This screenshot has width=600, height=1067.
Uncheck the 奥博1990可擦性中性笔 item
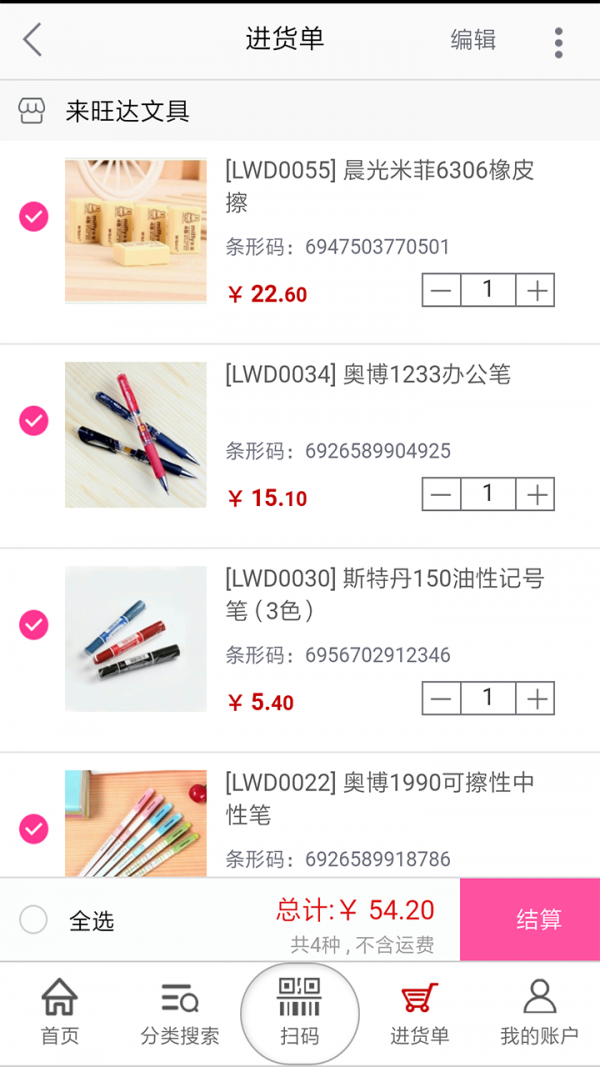[x=34, y=829]
